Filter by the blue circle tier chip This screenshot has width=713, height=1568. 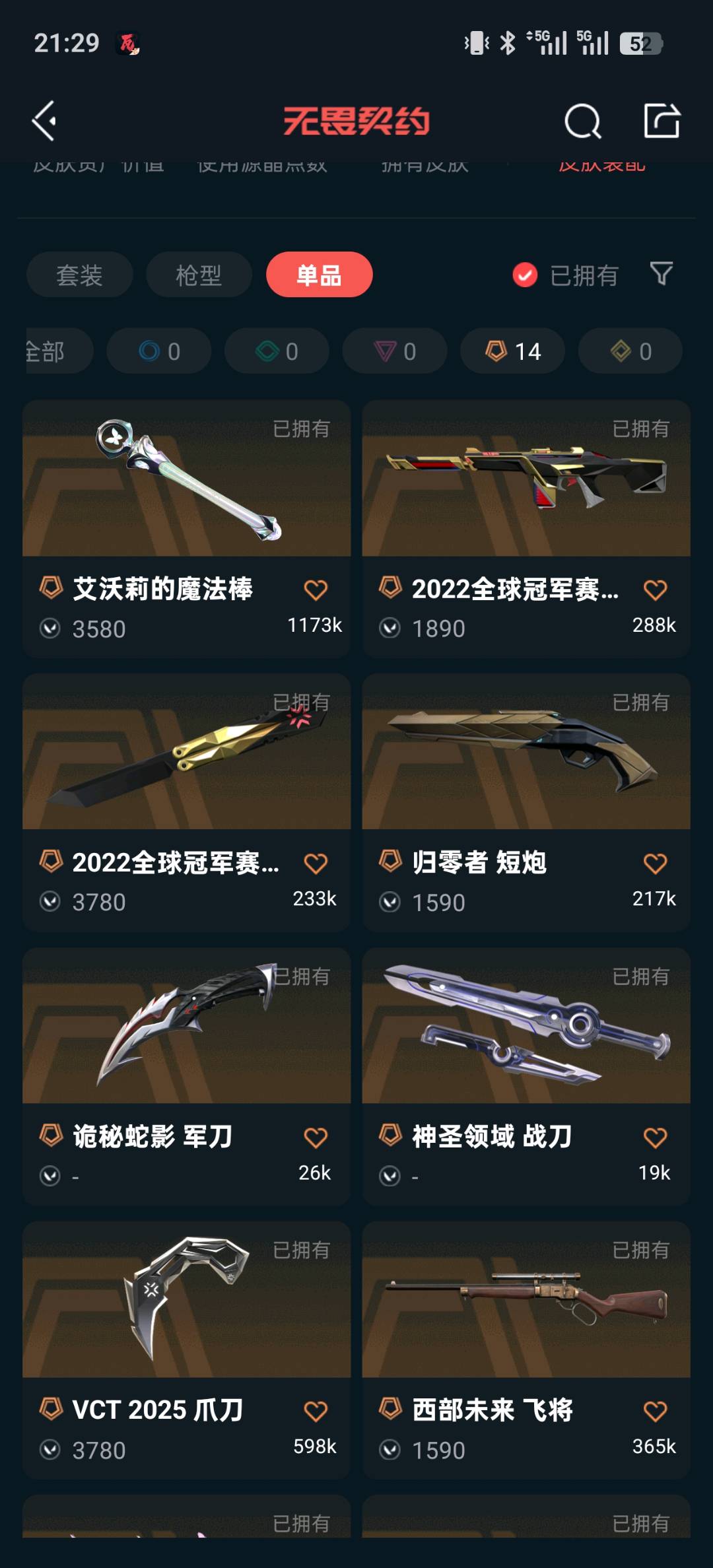158,351
